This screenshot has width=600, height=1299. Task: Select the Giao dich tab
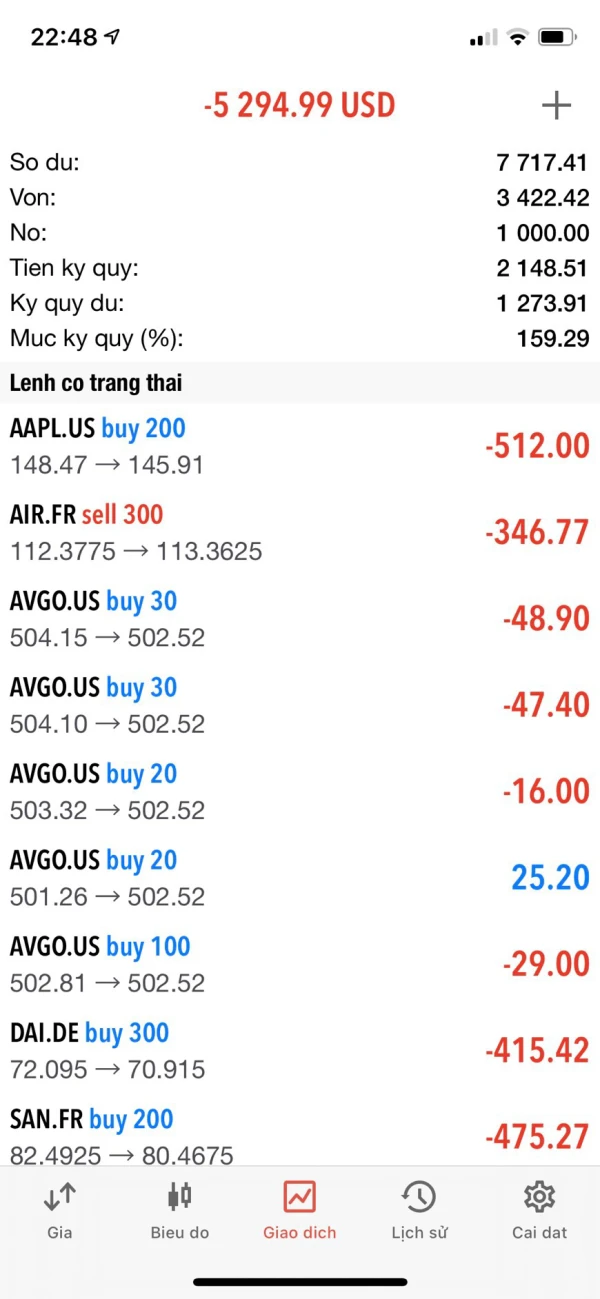coord(300,1208)
